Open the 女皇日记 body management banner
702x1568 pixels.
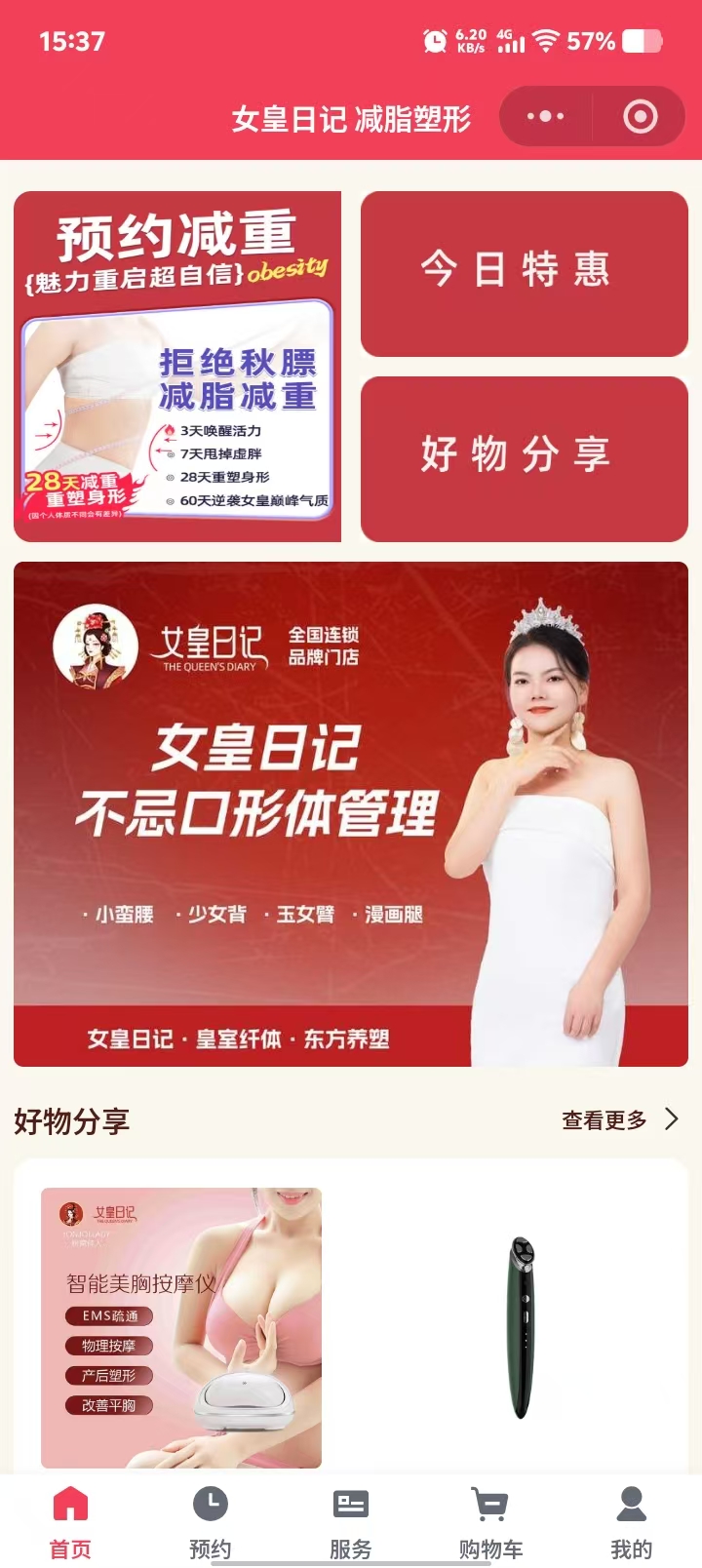(x=351, y=813)
